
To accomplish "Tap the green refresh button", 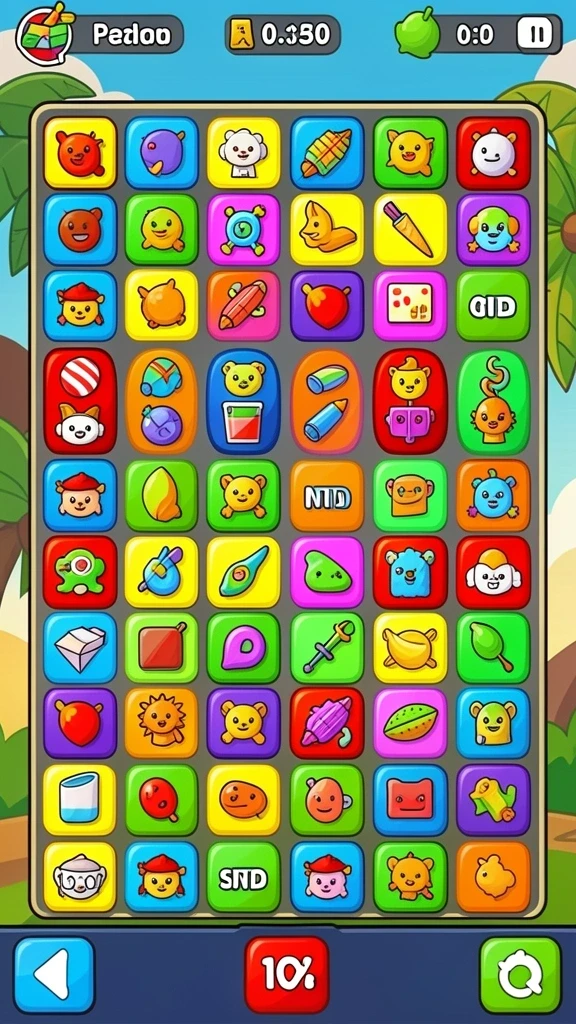I will pos(520,975).
